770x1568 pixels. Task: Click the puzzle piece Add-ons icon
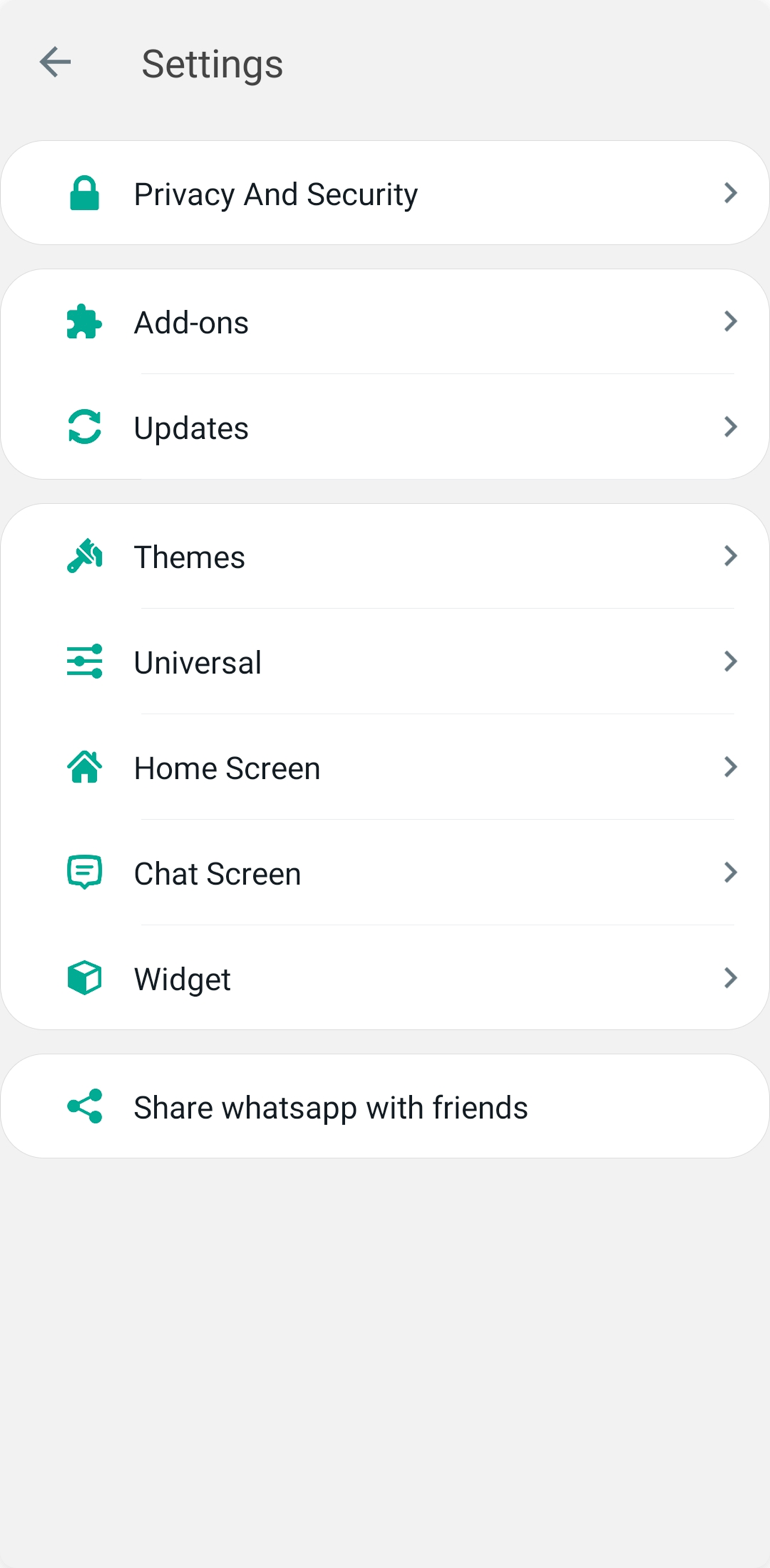pos(84,322)
